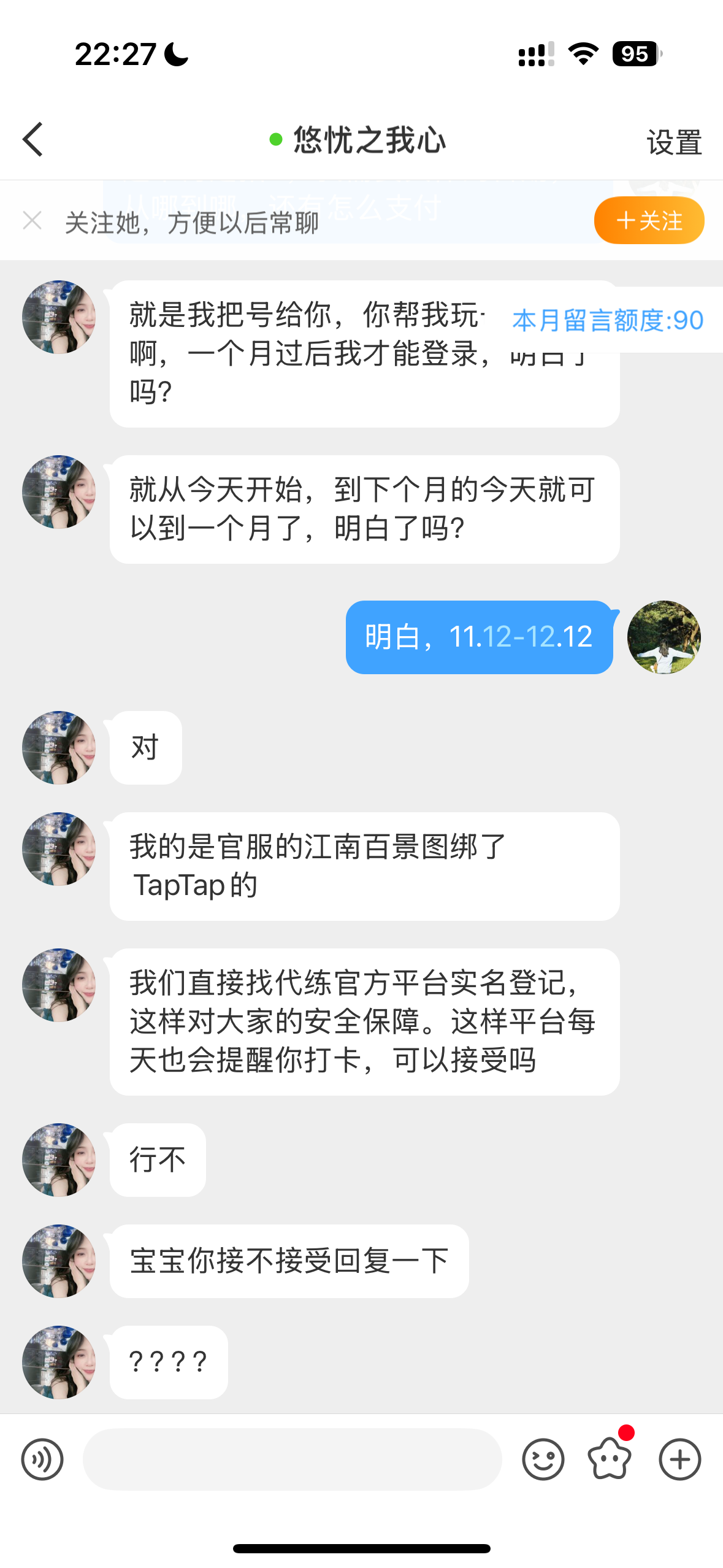Dismiss the follow banner with the X
This screenshot has height=1568, width=723.
[33, 221]
